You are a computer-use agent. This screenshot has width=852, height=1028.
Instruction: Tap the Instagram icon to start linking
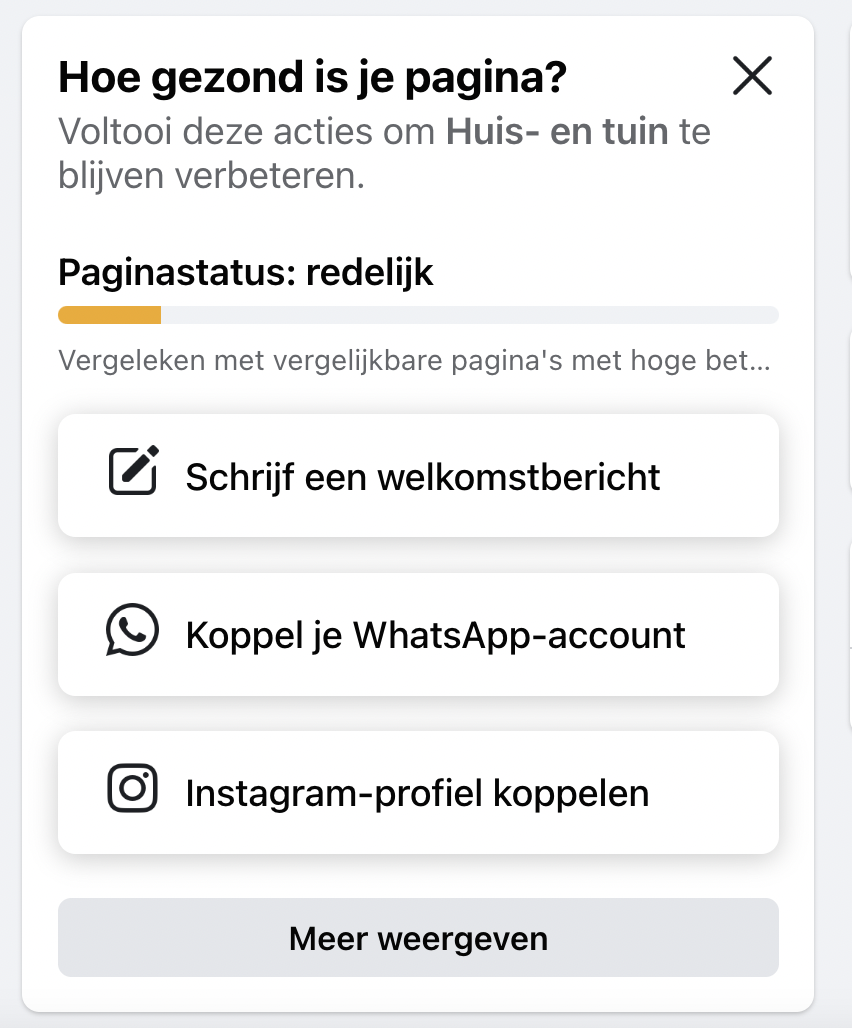coord(133,792)
